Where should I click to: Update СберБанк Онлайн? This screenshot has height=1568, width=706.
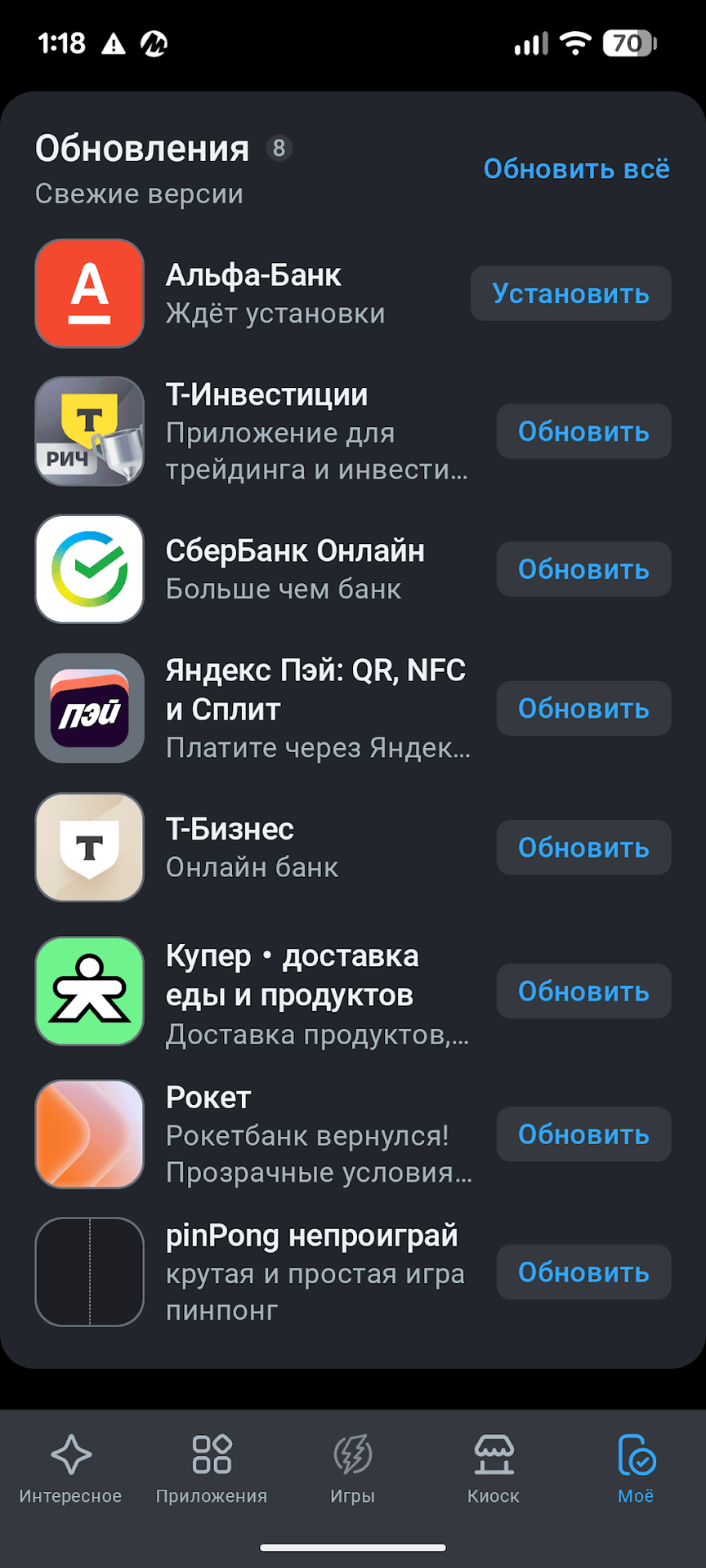[x=583, y=569]
